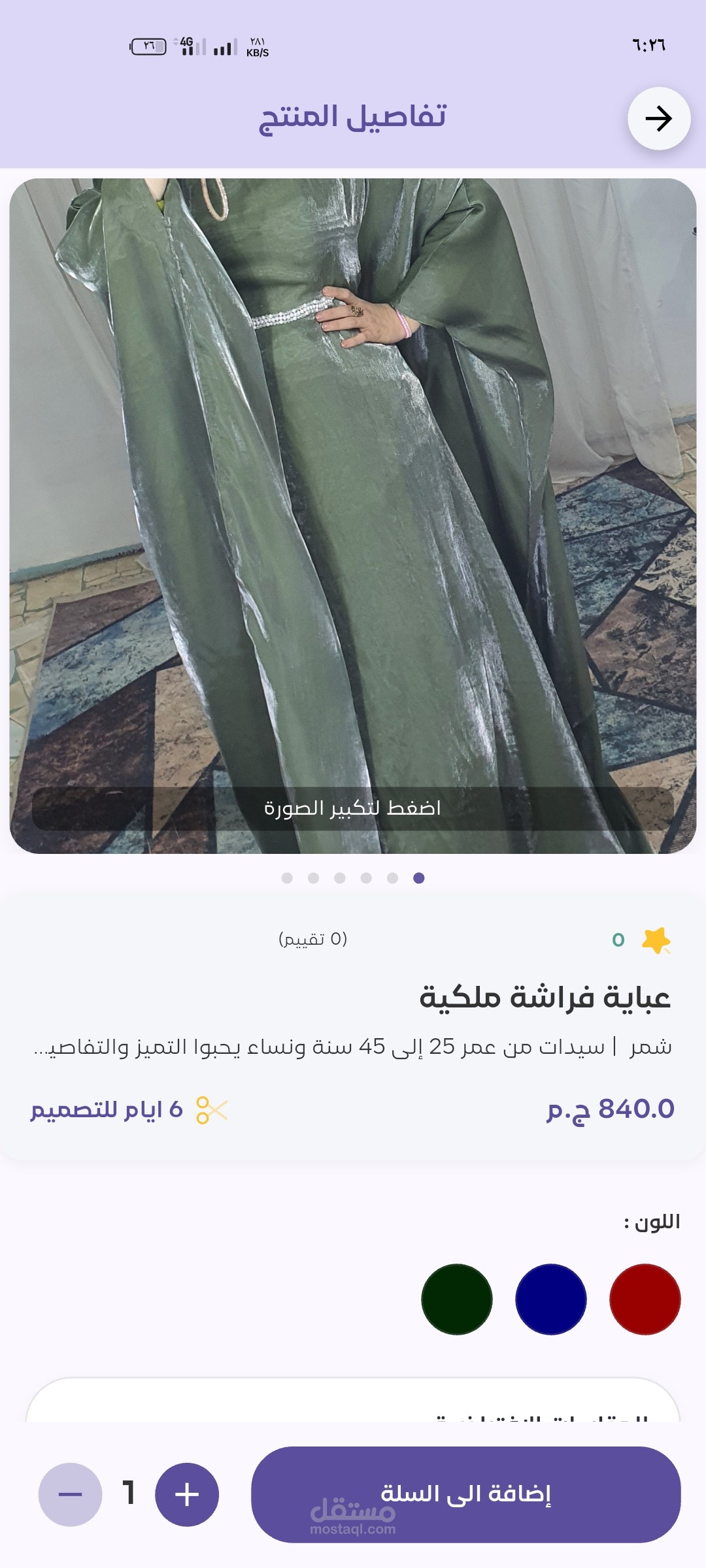
Task: Decrease quantity with the minus button
Action: click(70, 1494)
